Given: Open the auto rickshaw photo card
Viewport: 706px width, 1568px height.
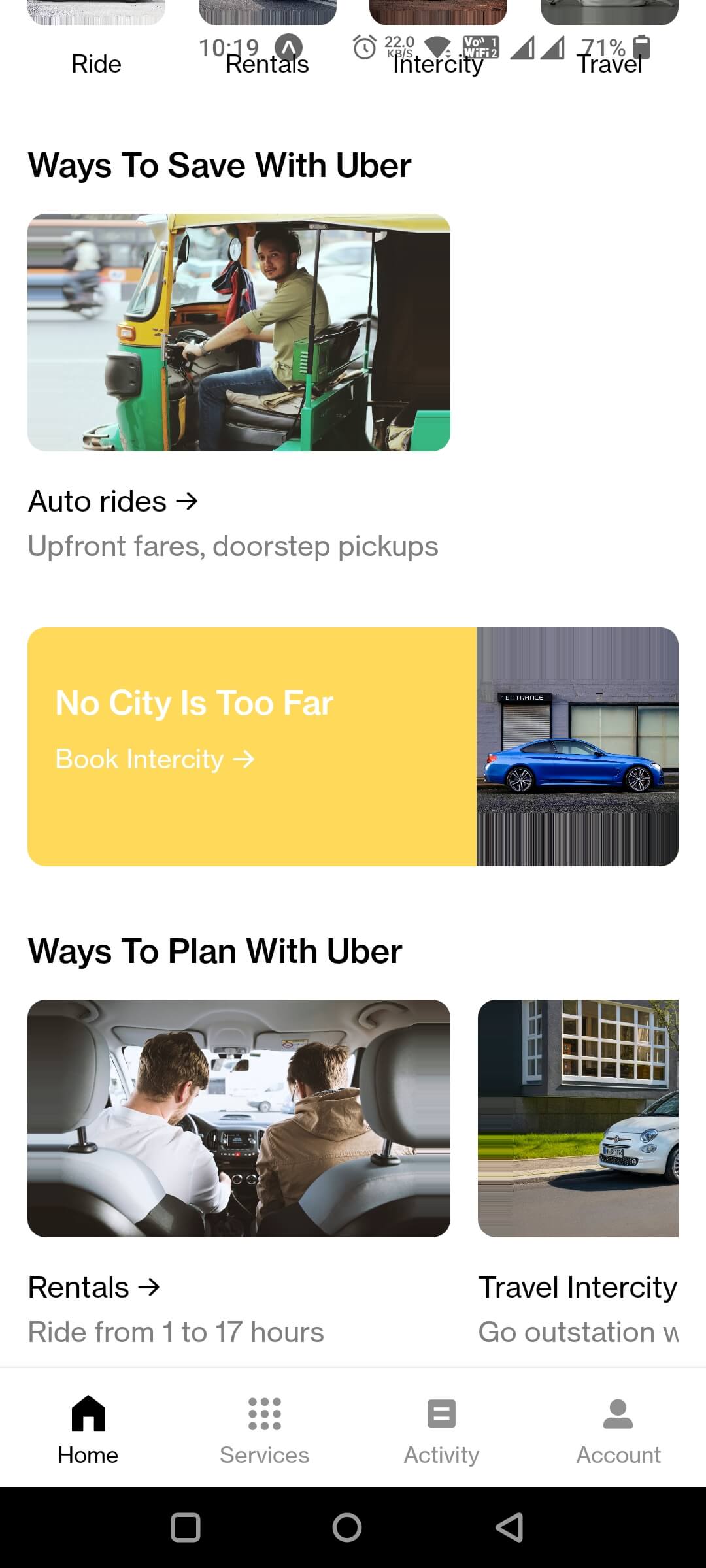Looking at the screenshot, I should point(239,332).
